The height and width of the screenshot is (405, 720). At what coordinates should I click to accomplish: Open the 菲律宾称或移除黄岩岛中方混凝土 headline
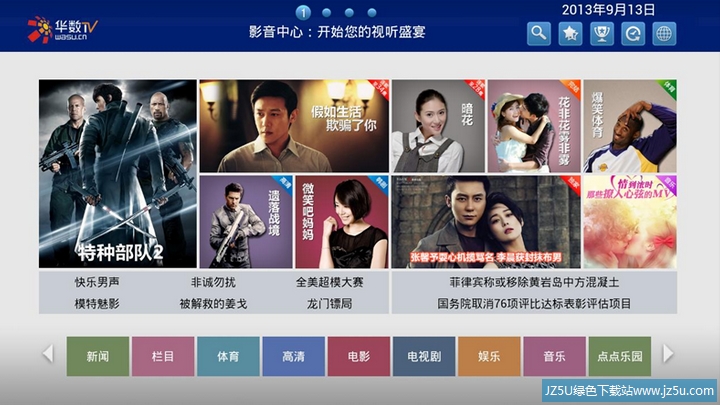[x=534, y=283]
